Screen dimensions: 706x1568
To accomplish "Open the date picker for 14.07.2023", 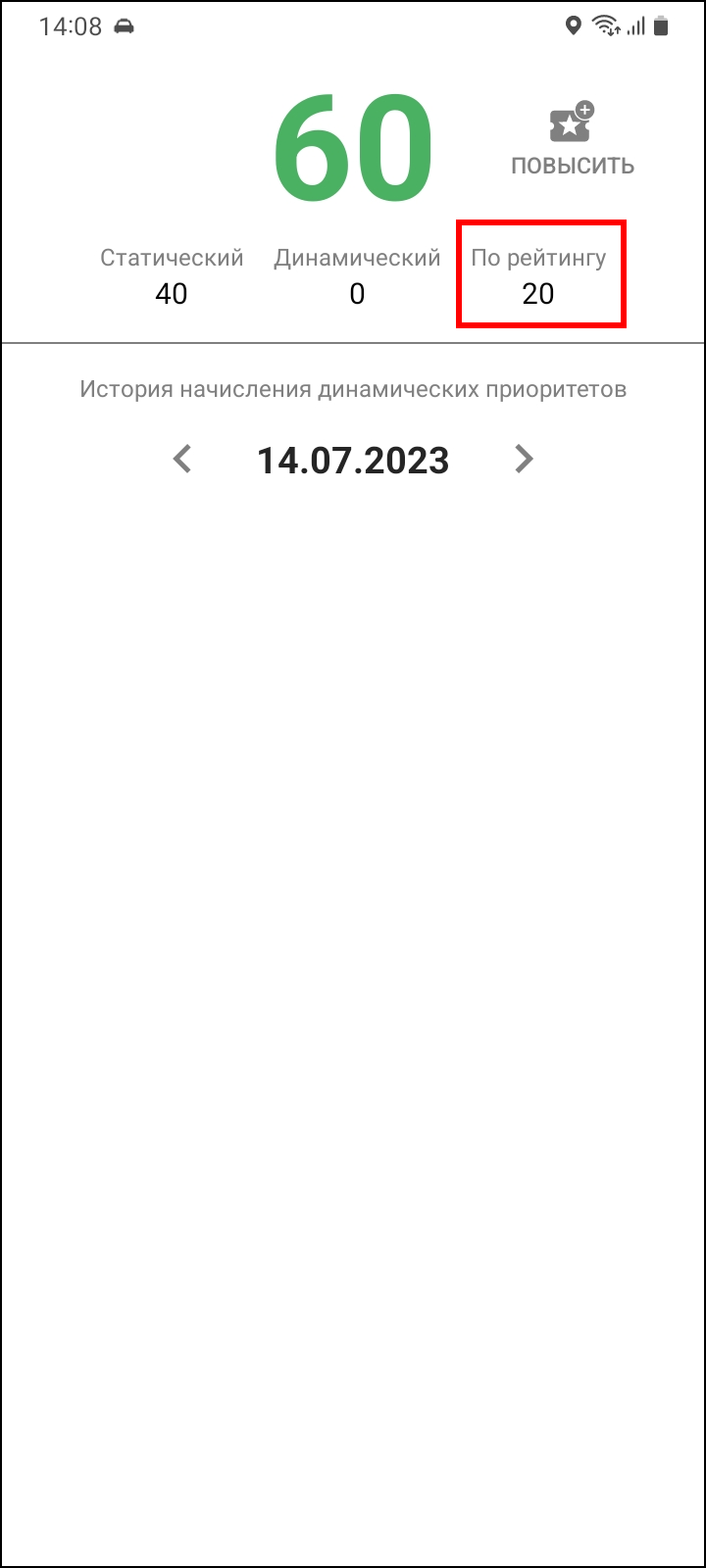I will pyautogui.click(x=353, y=460).
